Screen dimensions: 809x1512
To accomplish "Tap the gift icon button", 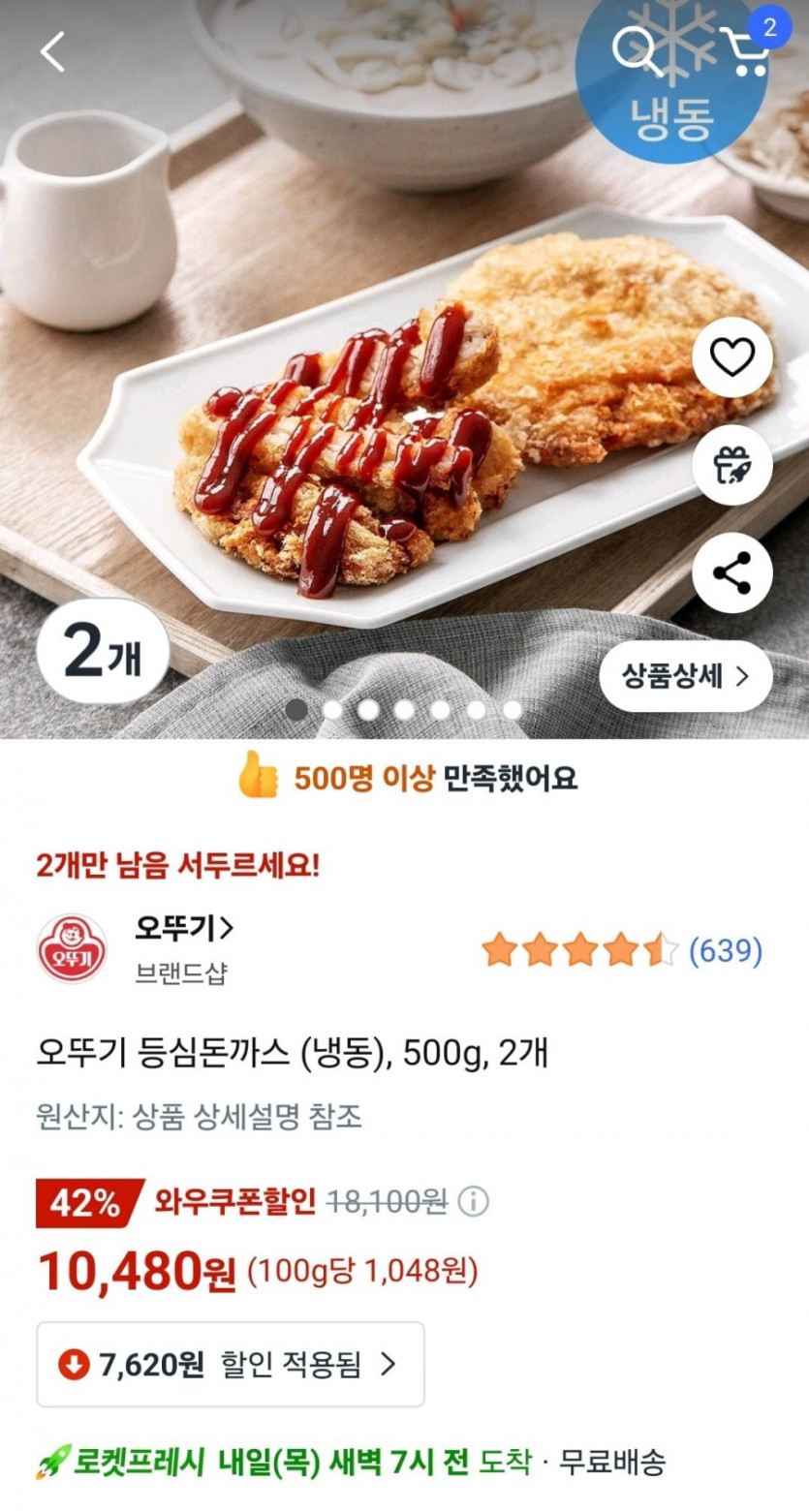I will (732, 465).
